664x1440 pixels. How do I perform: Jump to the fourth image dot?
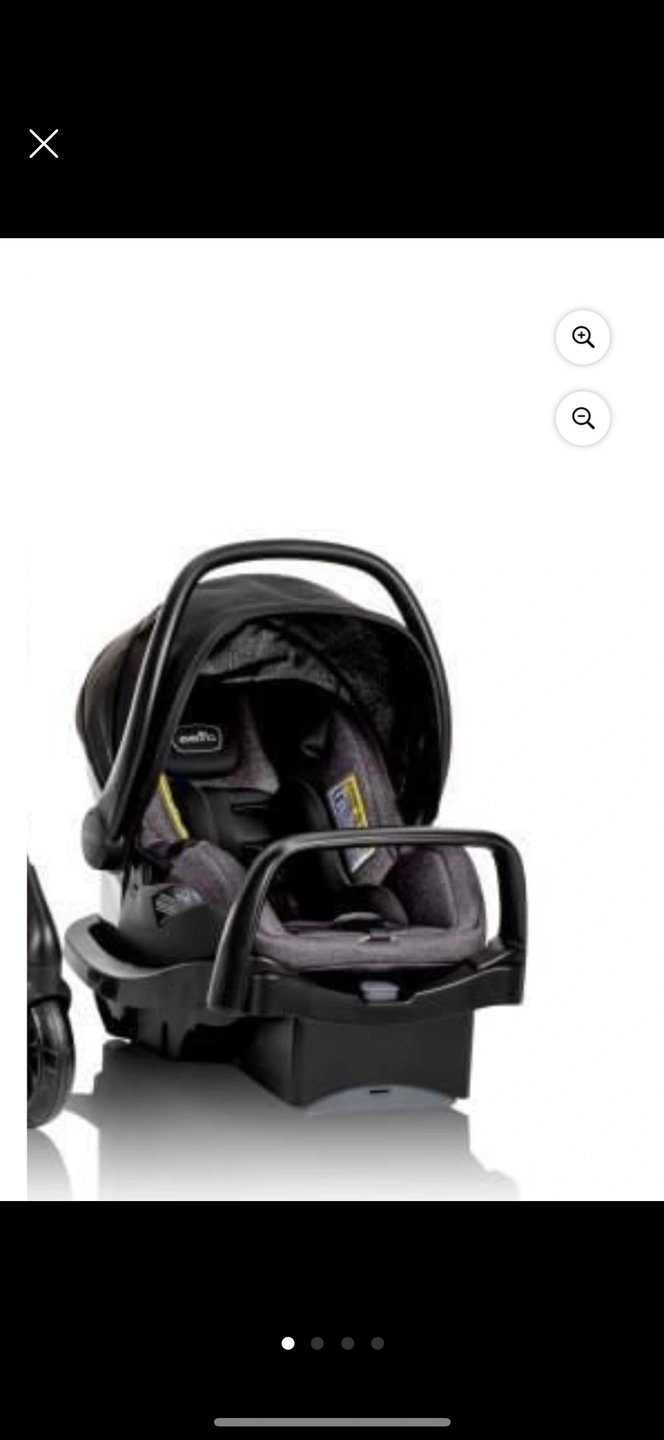point(377,1343)
